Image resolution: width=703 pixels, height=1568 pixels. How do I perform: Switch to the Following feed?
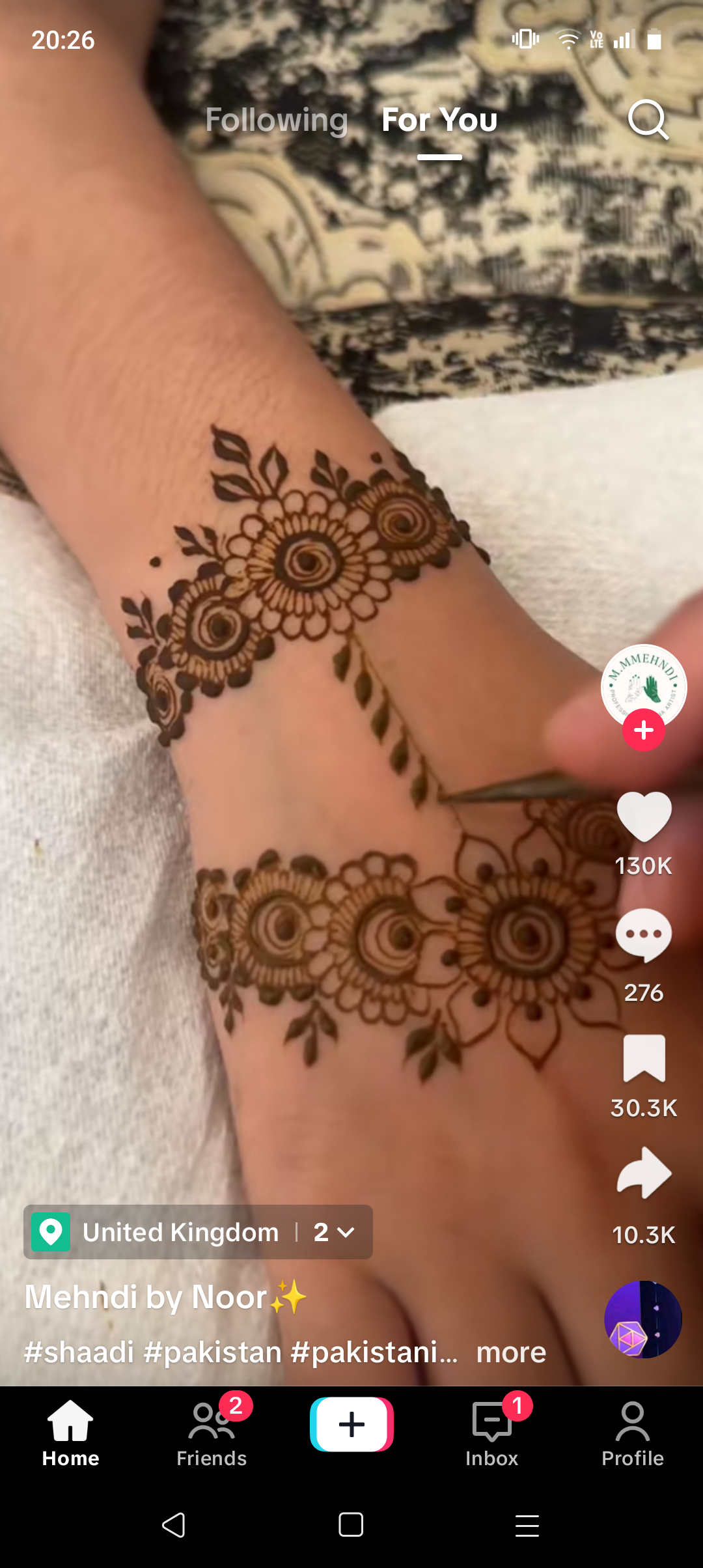pyautogui.click(x=277, y=120)
